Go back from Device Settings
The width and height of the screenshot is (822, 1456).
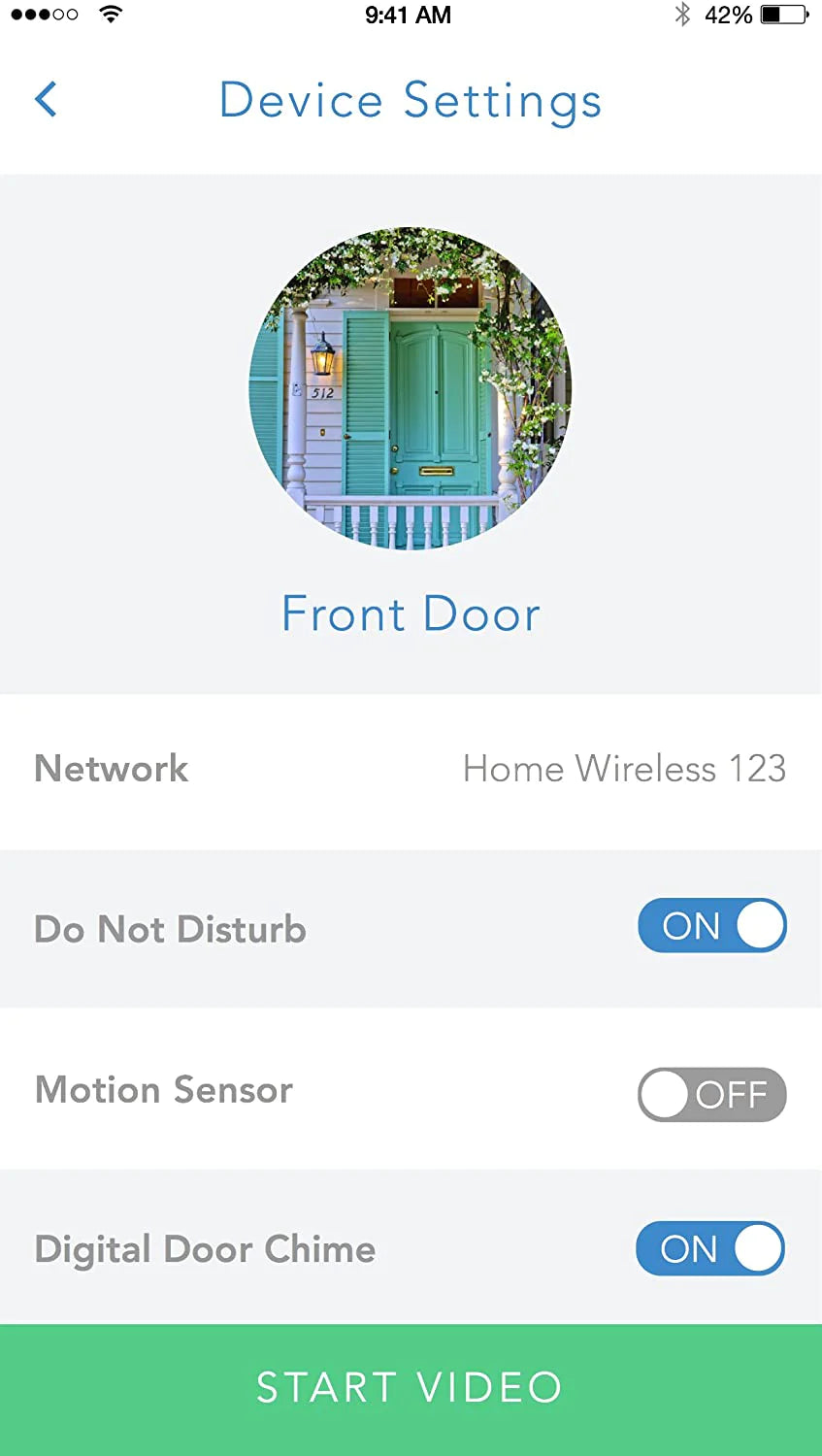[x=46, y=99]
